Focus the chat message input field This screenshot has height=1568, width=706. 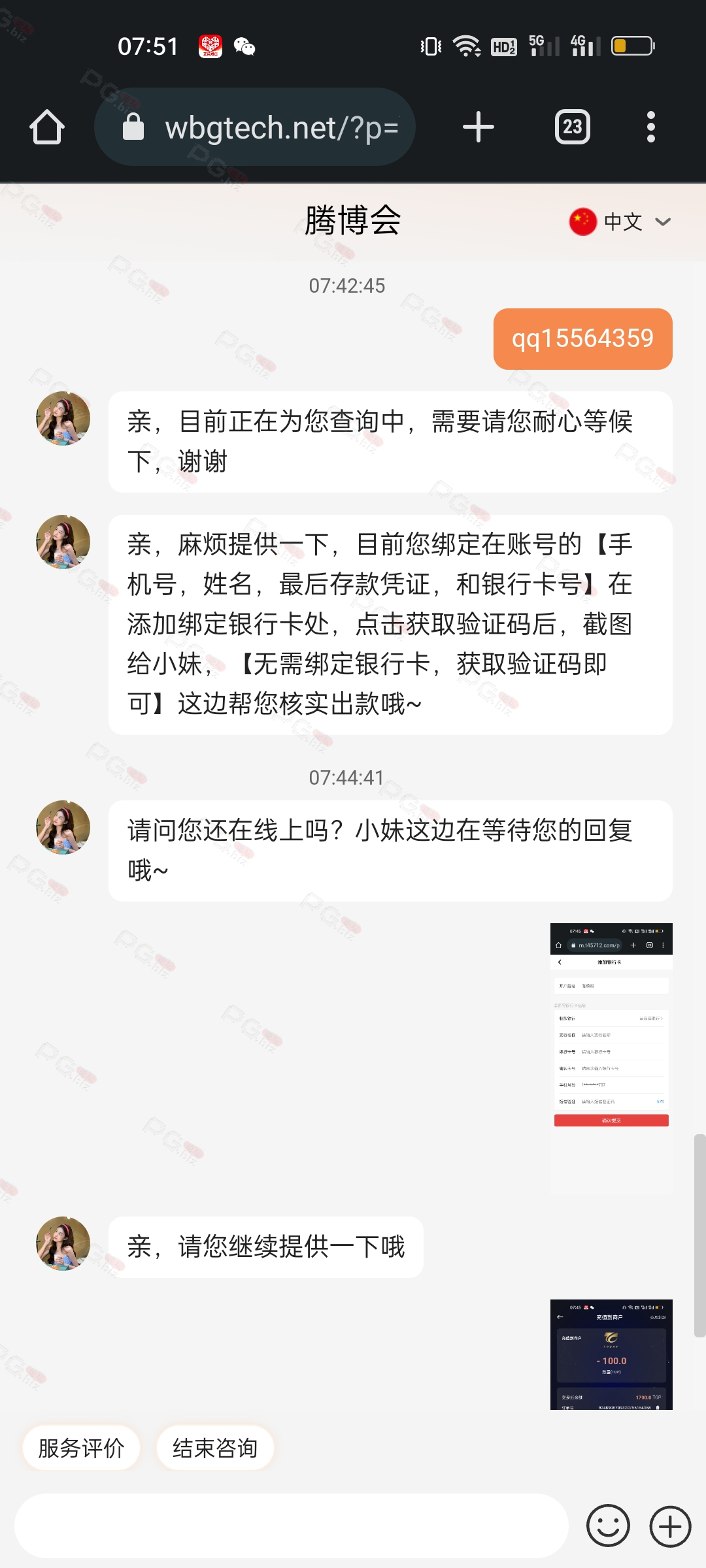tap(292, 1526)
